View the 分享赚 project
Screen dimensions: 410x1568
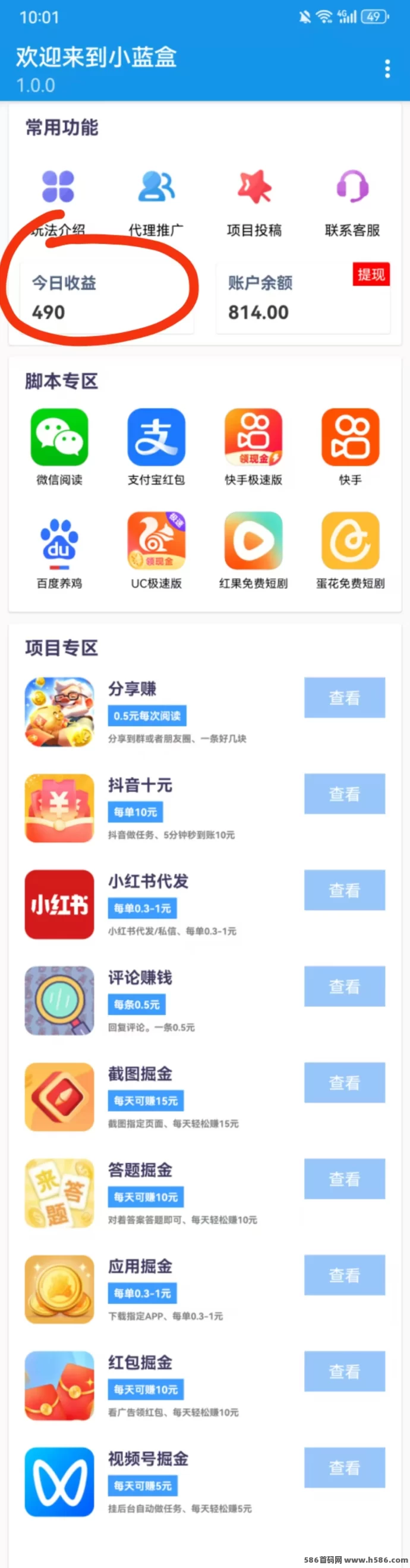point(344,697)
